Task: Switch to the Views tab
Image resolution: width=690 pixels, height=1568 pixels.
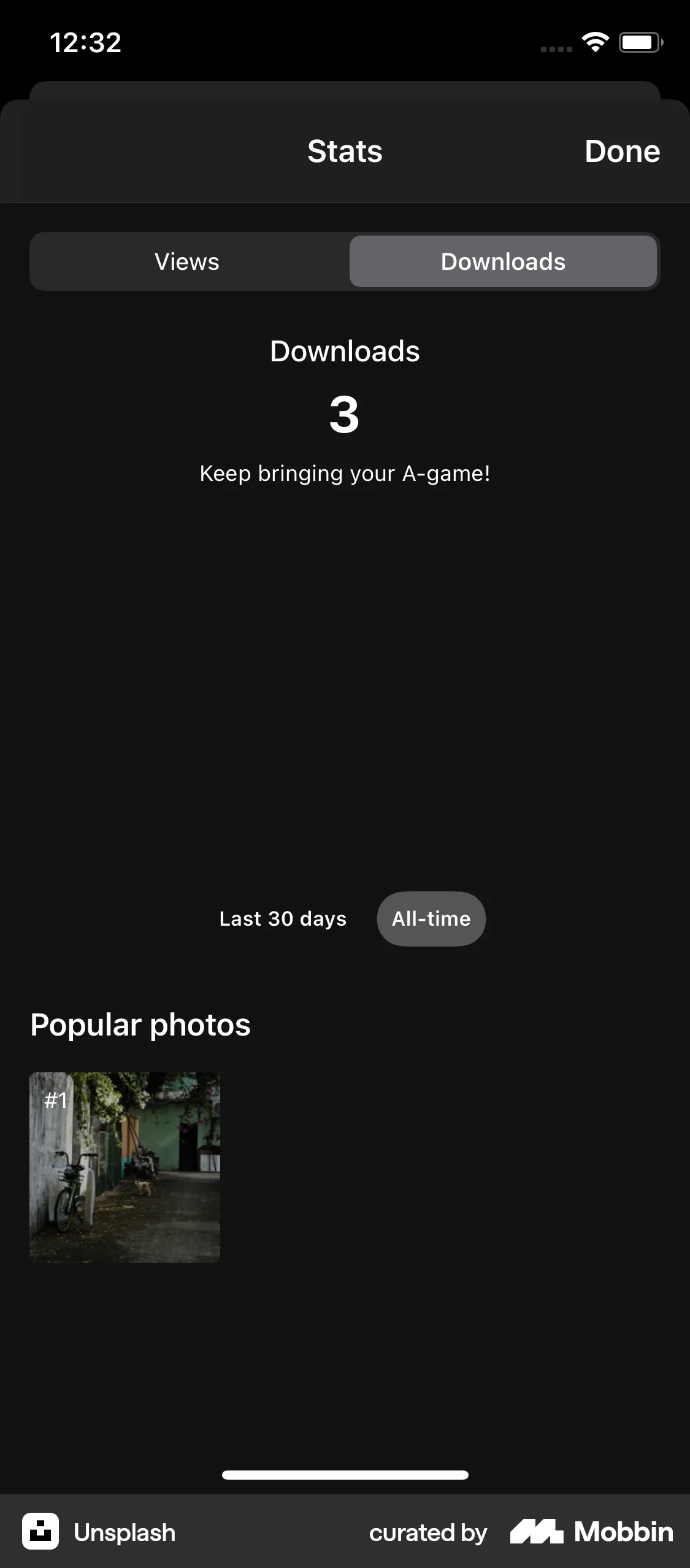Action: point(187,261)
